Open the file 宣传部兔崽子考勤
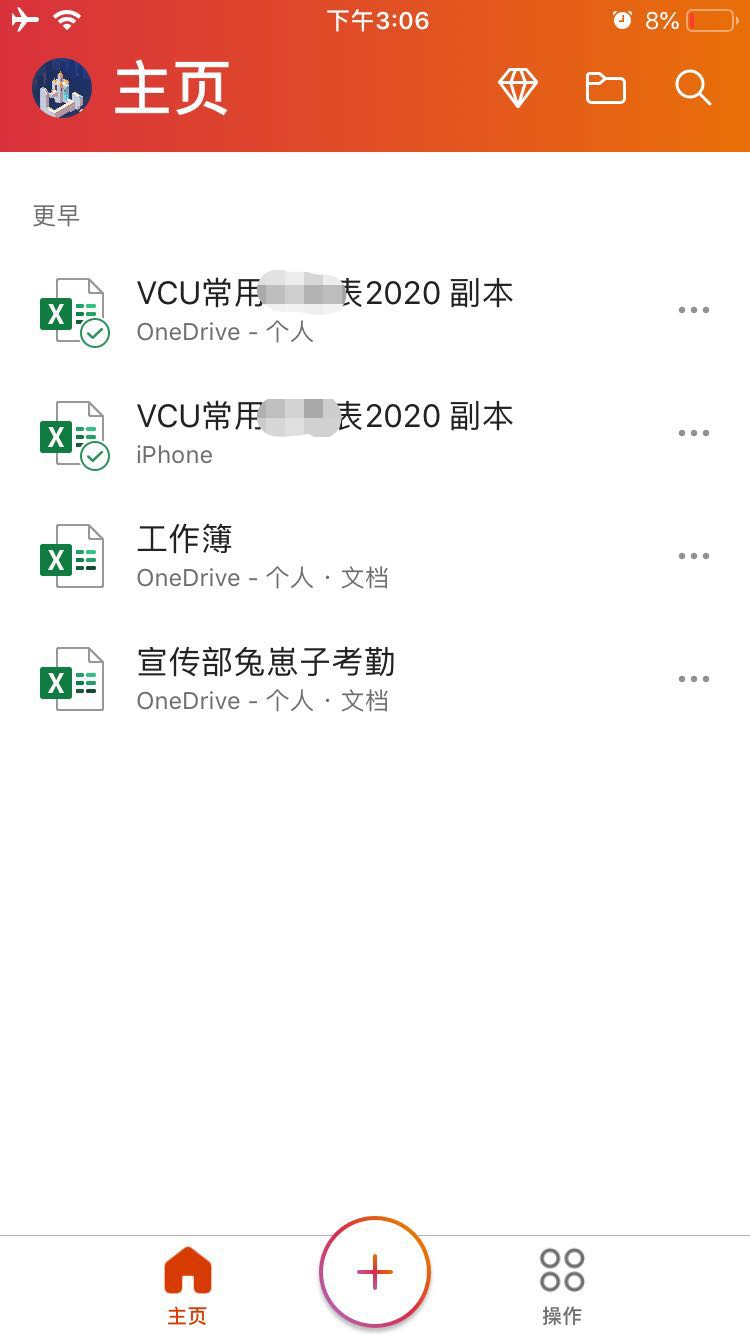 (x=267, y=663)
